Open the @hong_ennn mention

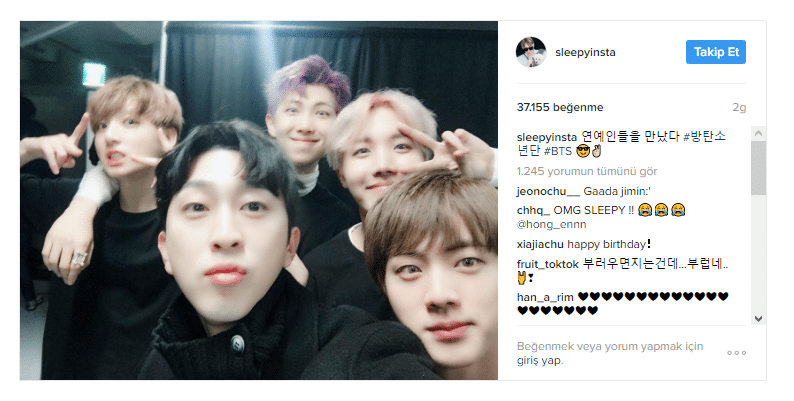545,224
